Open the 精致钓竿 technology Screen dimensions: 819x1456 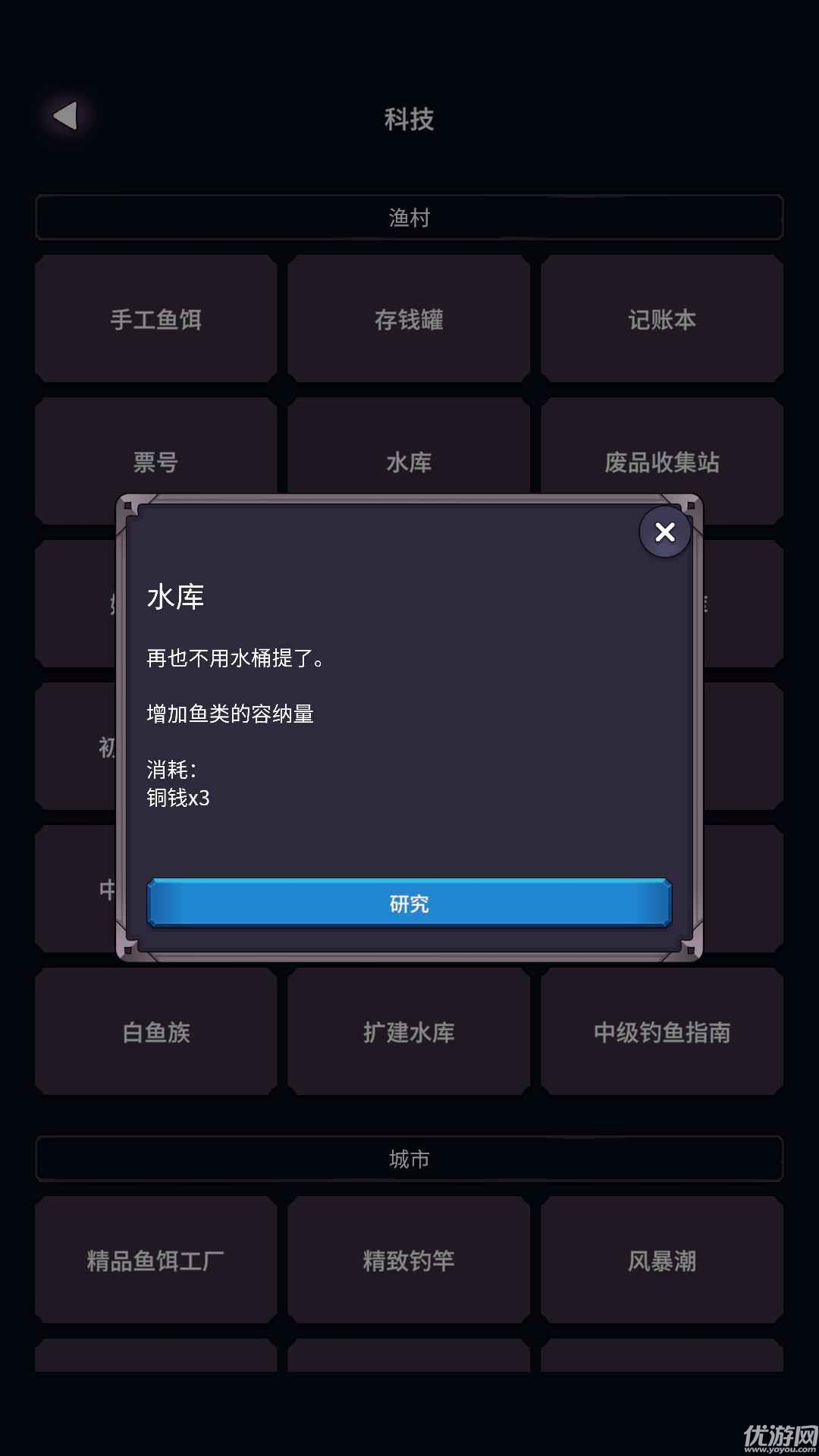pos(408,1259)
